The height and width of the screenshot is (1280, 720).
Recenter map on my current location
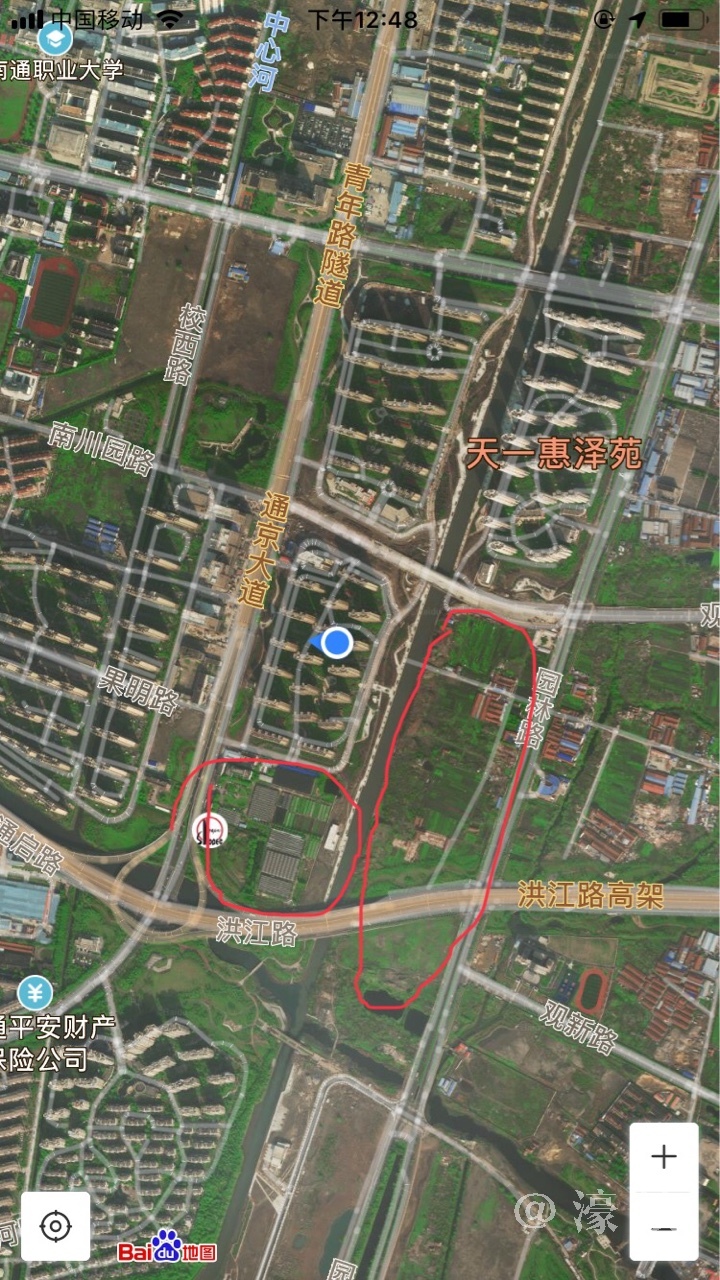tap(56, 1225)
